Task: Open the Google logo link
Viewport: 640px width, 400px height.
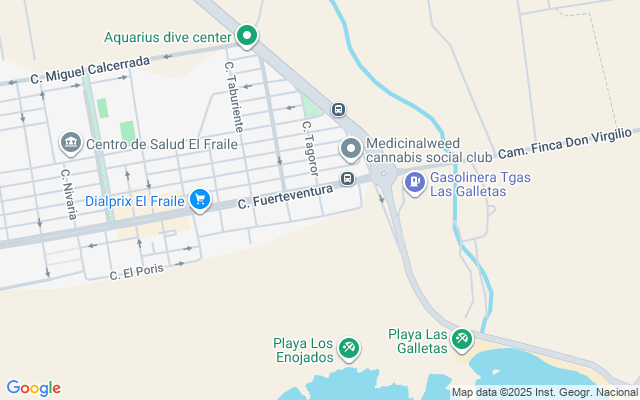Action: point(33,388)
